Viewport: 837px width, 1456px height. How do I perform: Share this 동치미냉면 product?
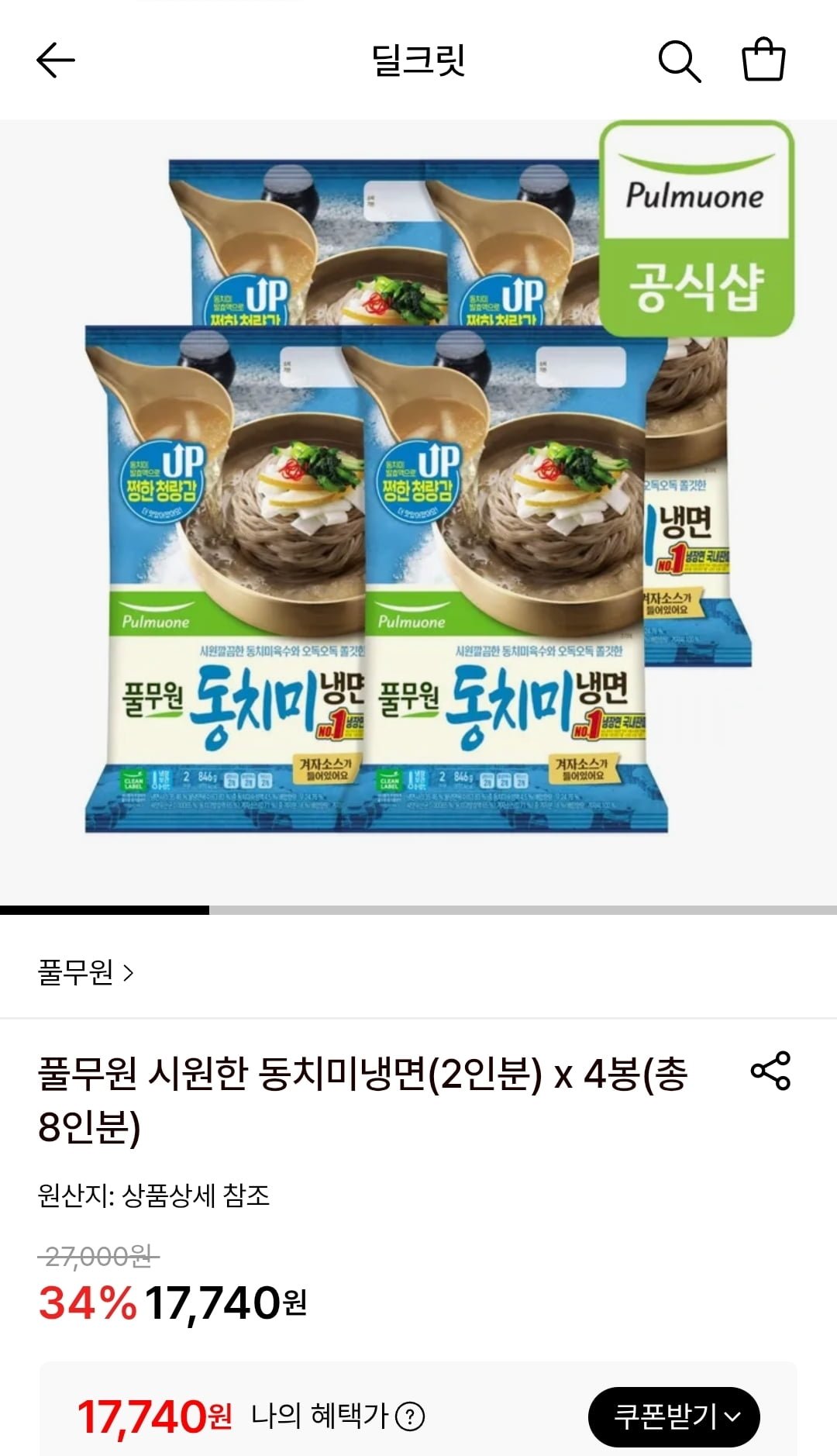[x=770, y=1071]
